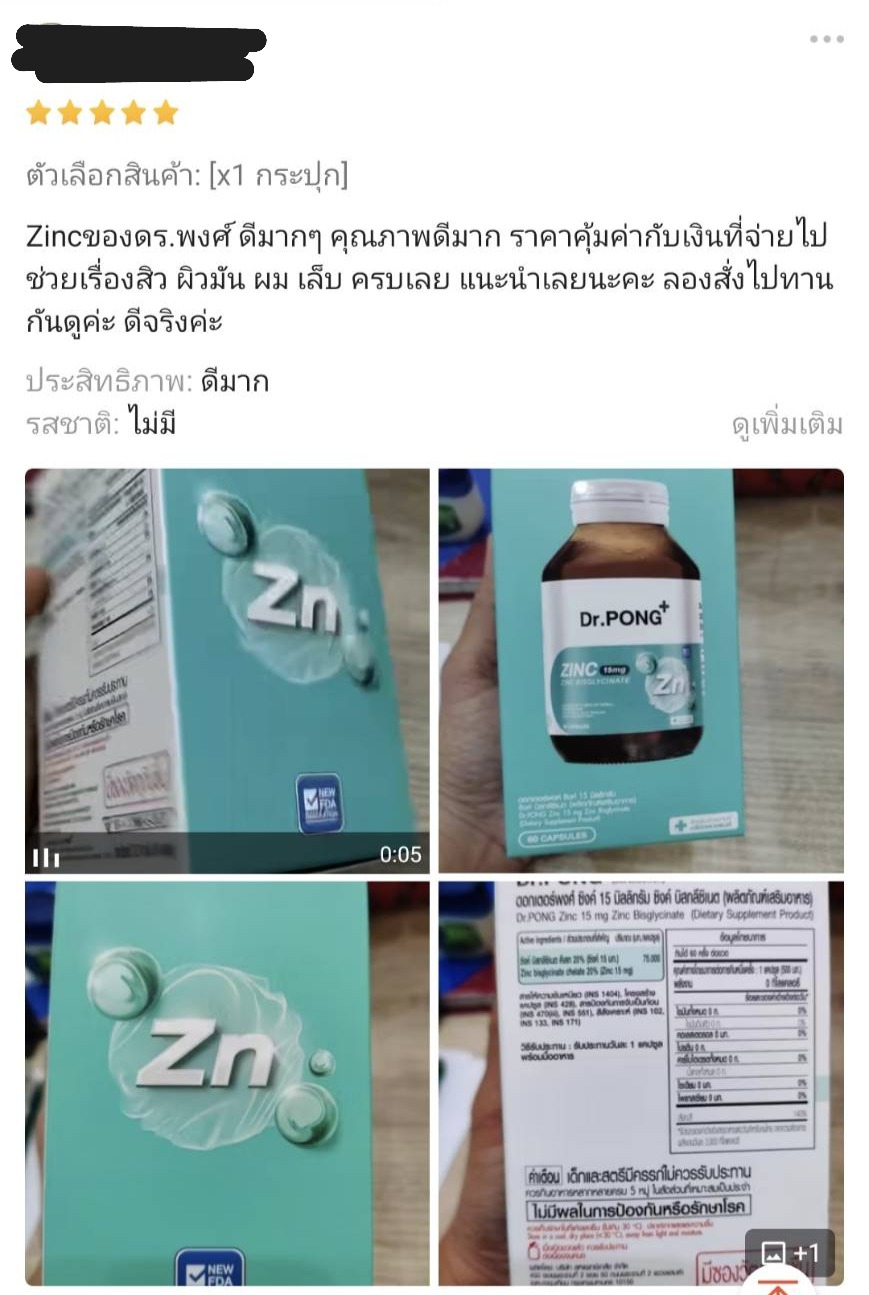This screenshot has width=869, height=1295.
Task: Open the nutrition label photo marked +1
Action: click(641, 1082)
